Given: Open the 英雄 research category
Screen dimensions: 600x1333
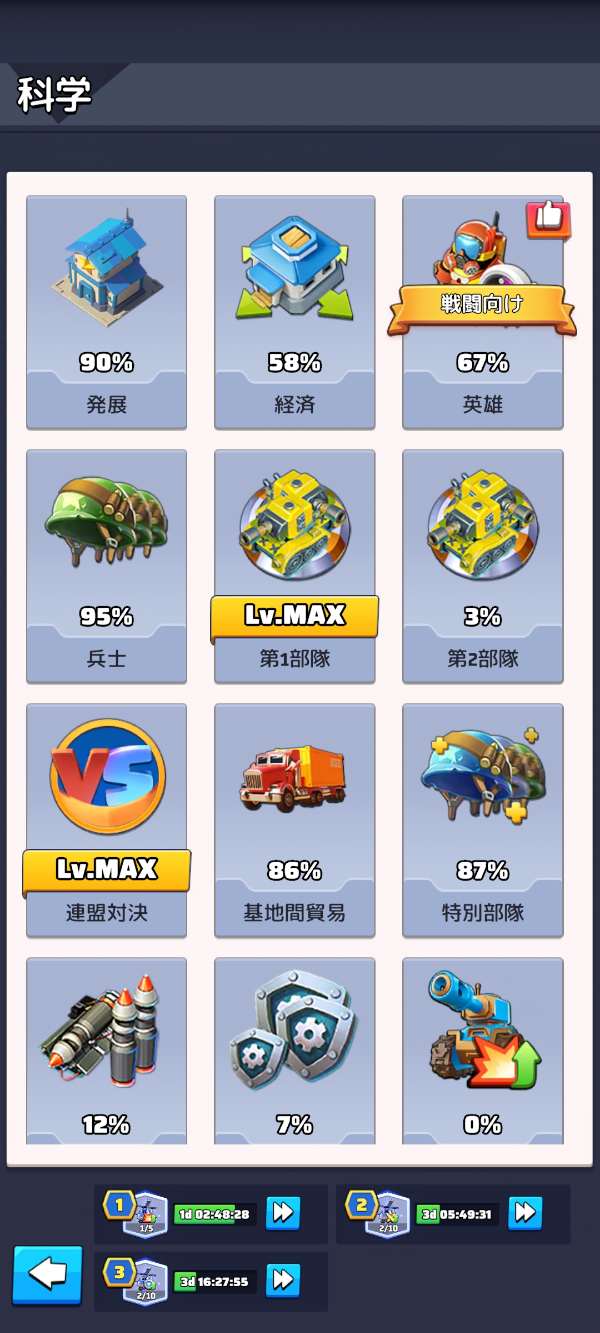Looking at the screenshot, I should click(482, 312).
